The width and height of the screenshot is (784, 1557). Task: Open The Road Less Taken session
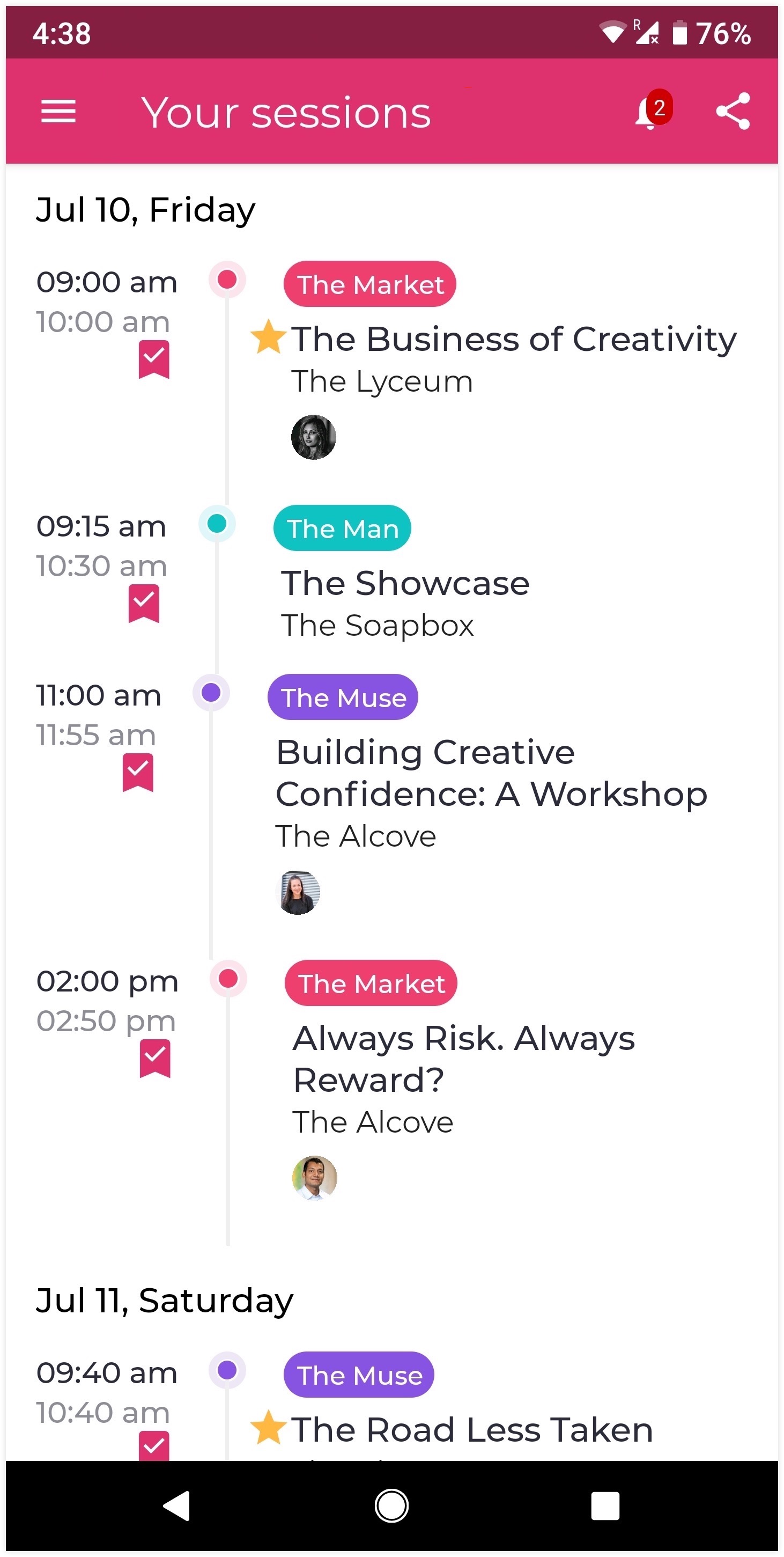pos(471,1430)
